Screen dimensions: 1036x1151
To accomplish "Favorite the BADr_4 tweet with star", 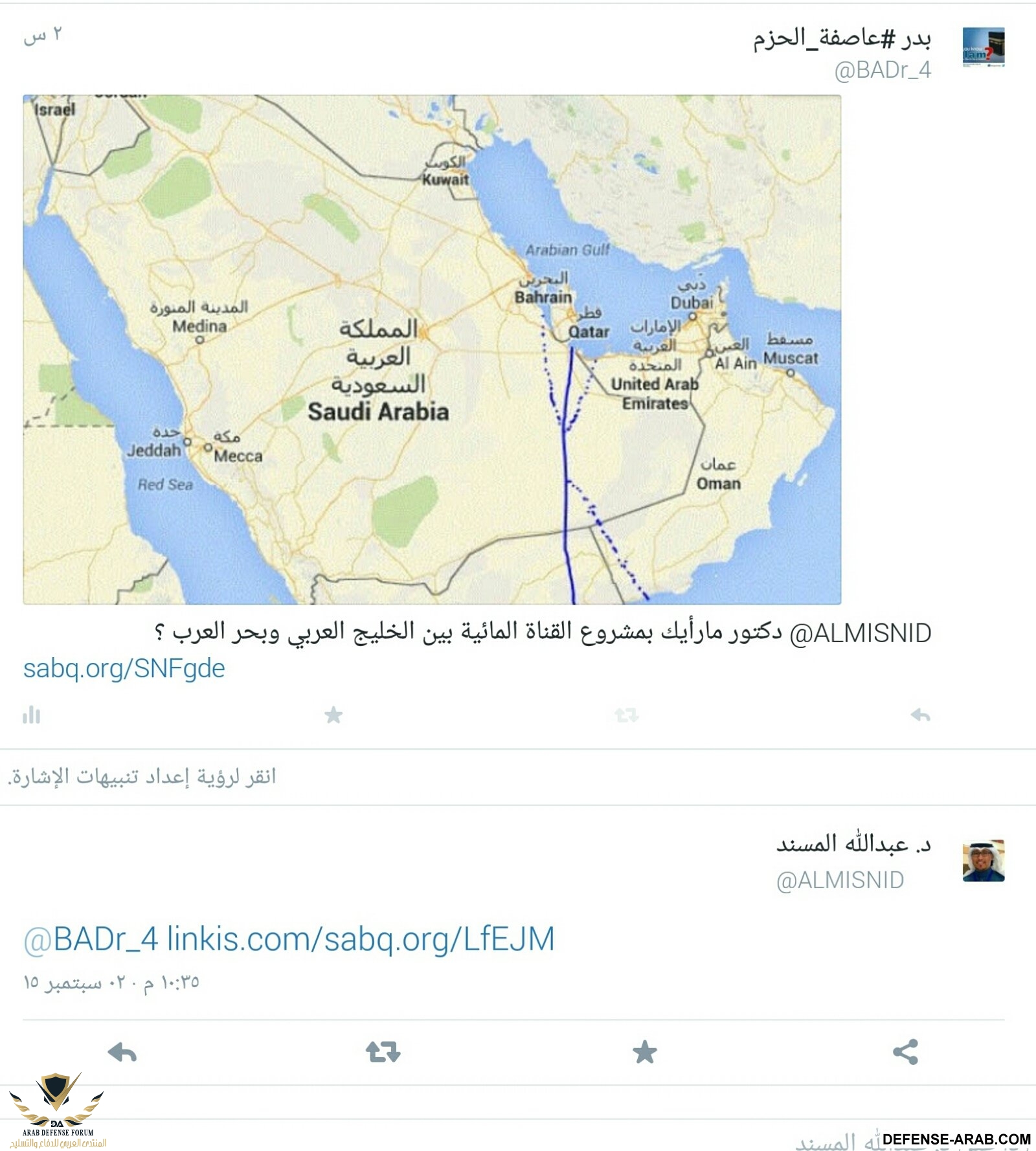I will click(333, 715).
